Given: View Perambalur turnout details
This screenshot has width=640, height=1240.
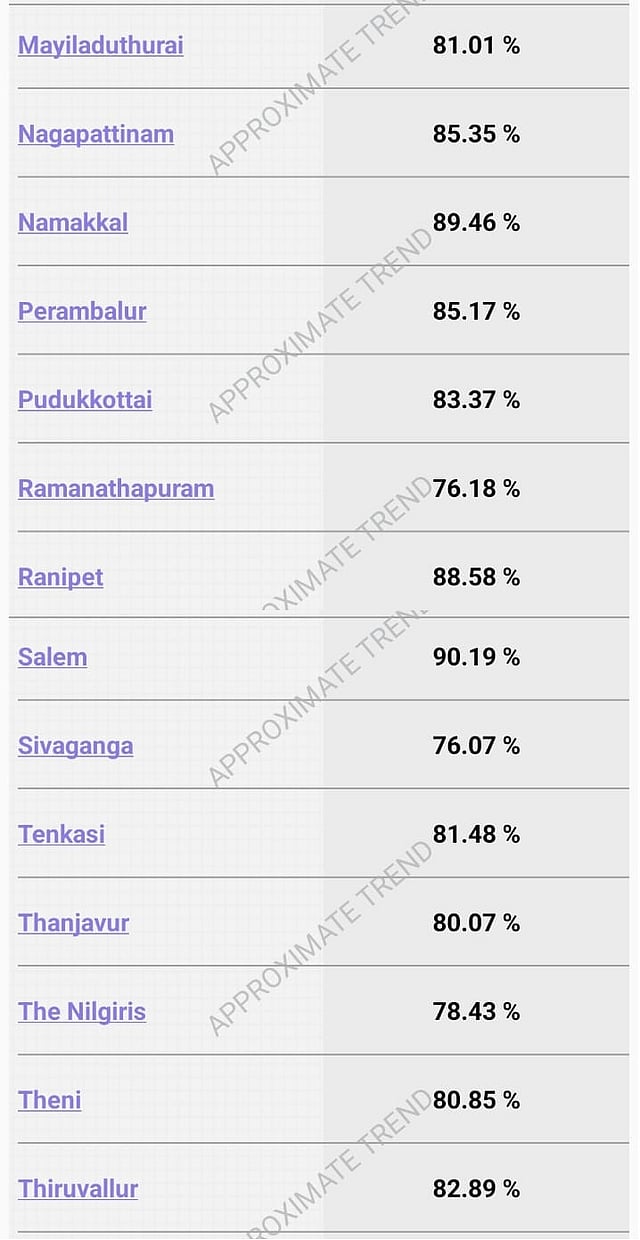Looking at the screenshot, I should [82, 311].
